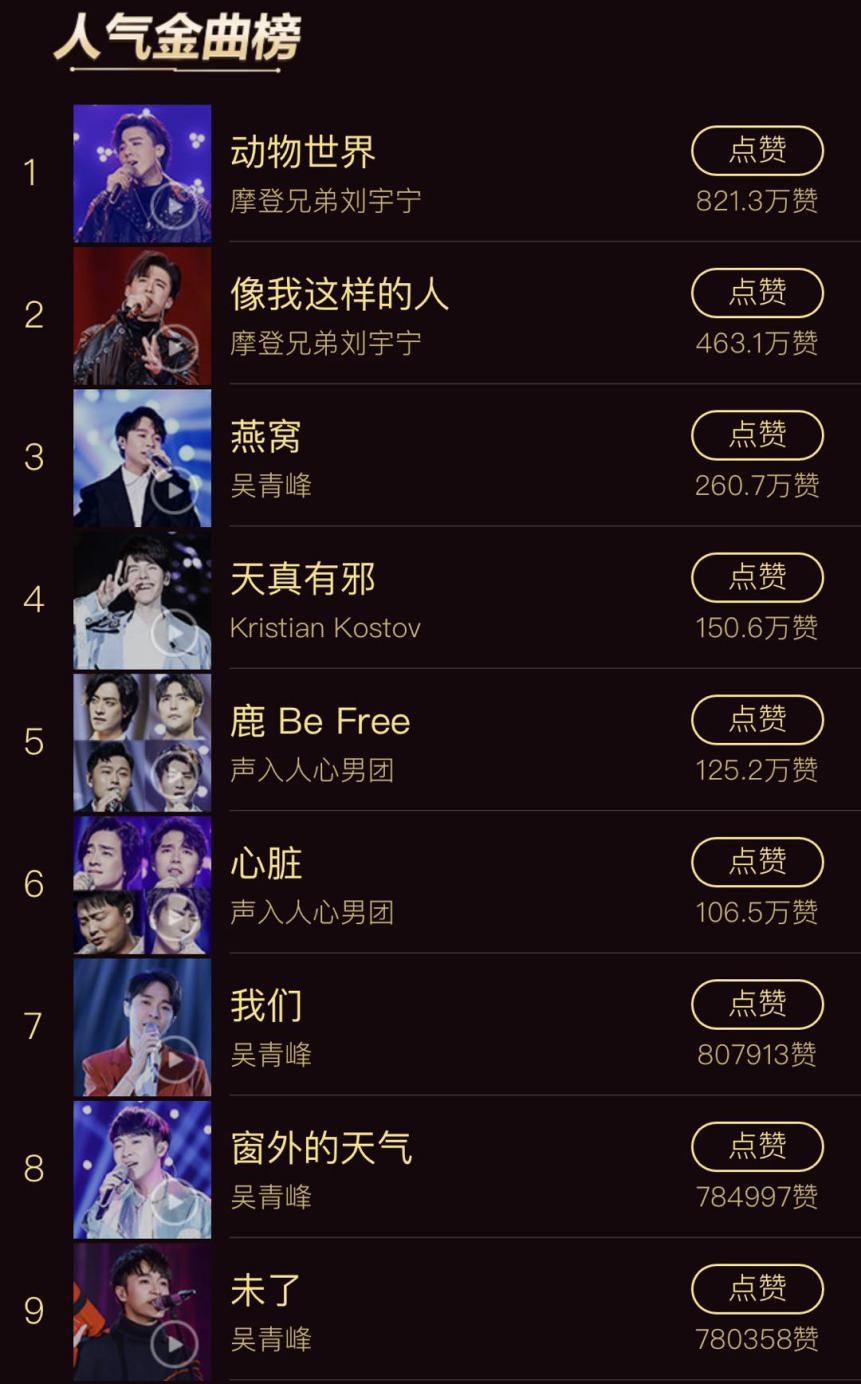Screen dimensions: 861x1384
Task: Click 点赞 next to 天真有邪
Action: [757, 577]
